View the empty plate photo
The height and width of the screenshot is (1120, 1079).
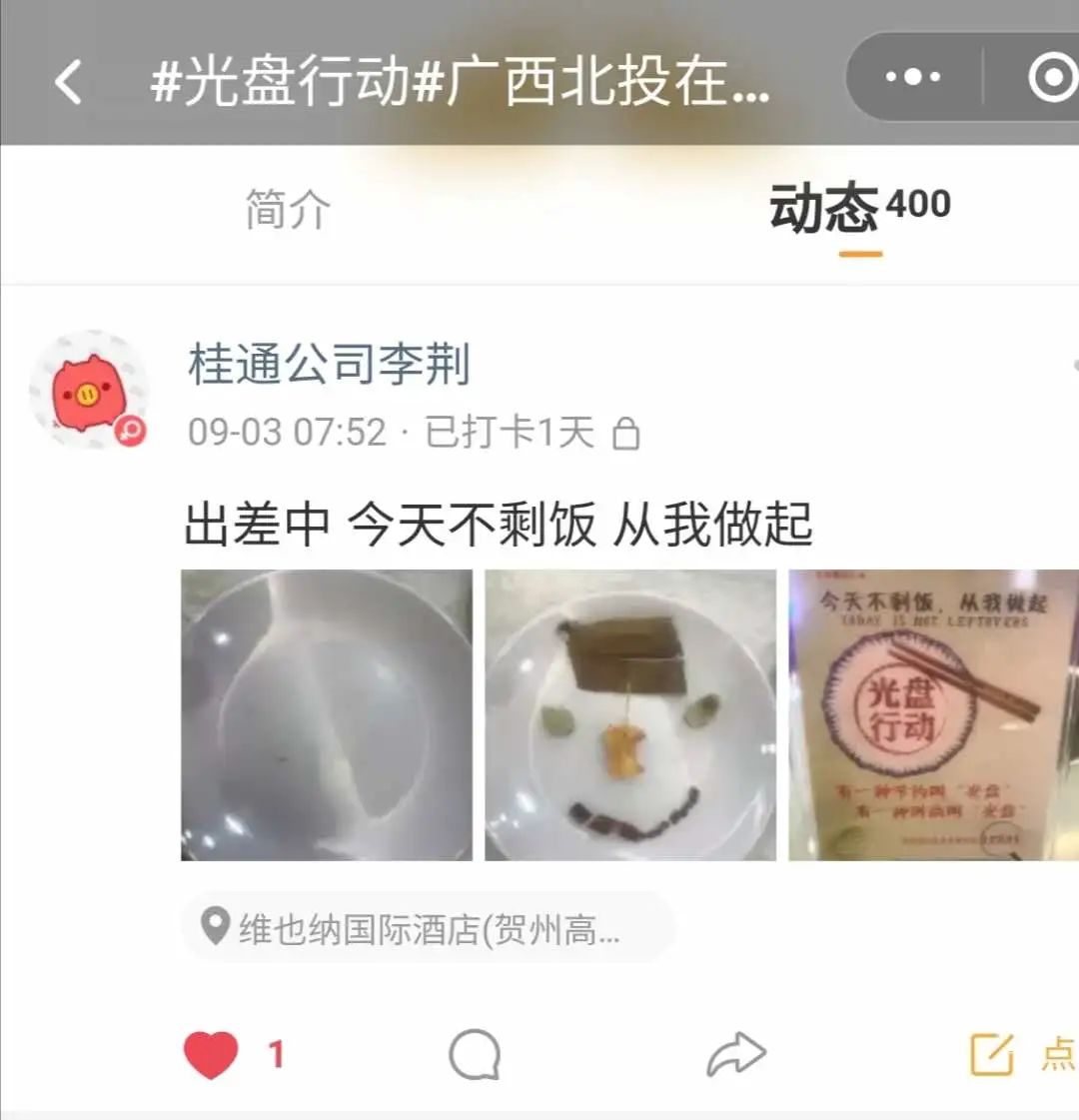point(327,715)
